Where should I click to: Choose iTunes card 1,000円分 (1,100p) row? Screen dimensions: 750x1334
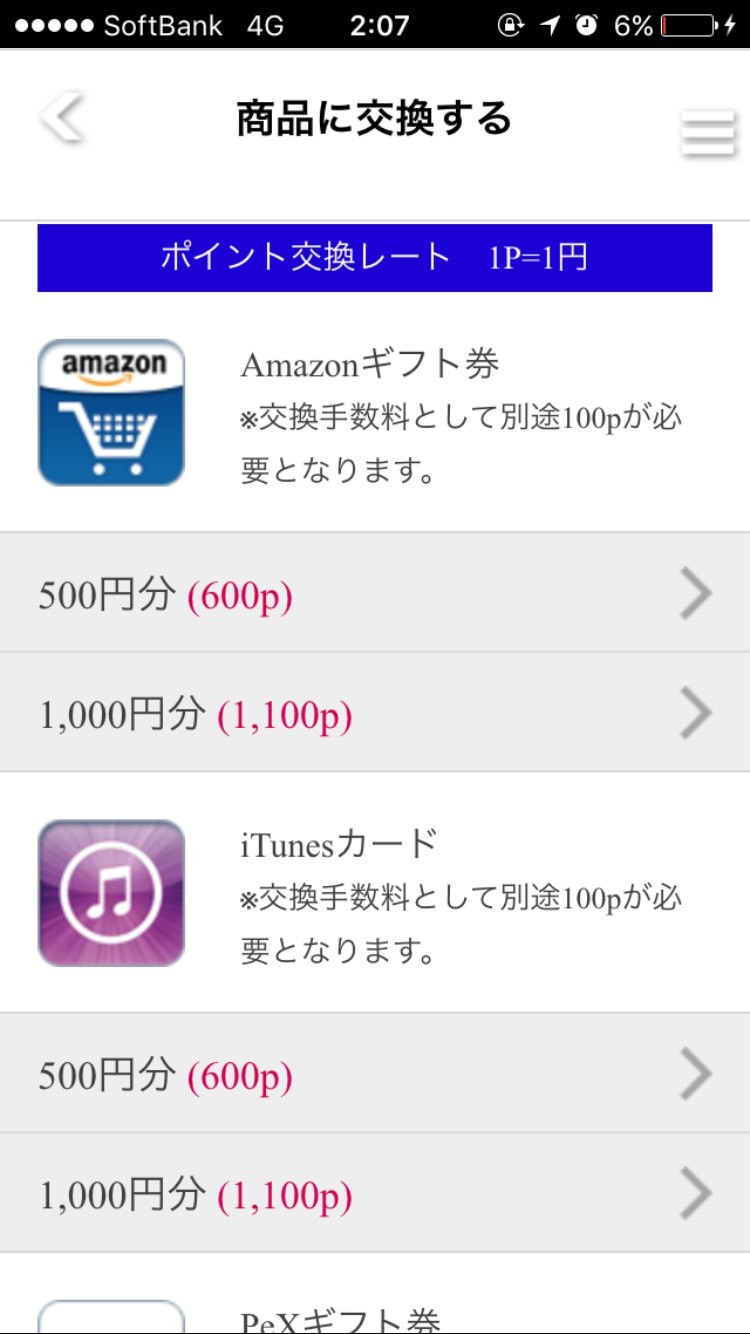[x=375, y=1194]
